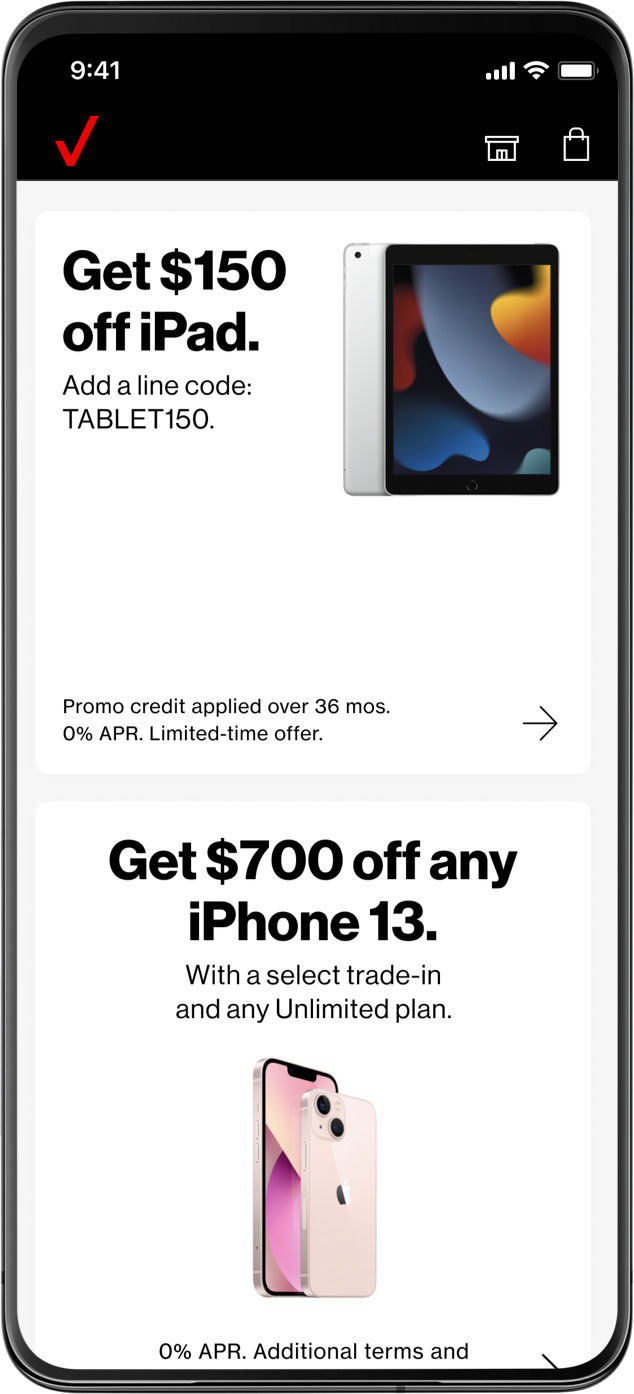This screenshot has width=634, height=1394.
Task: Open the shopping bag
Action: [x=576, y=144]
